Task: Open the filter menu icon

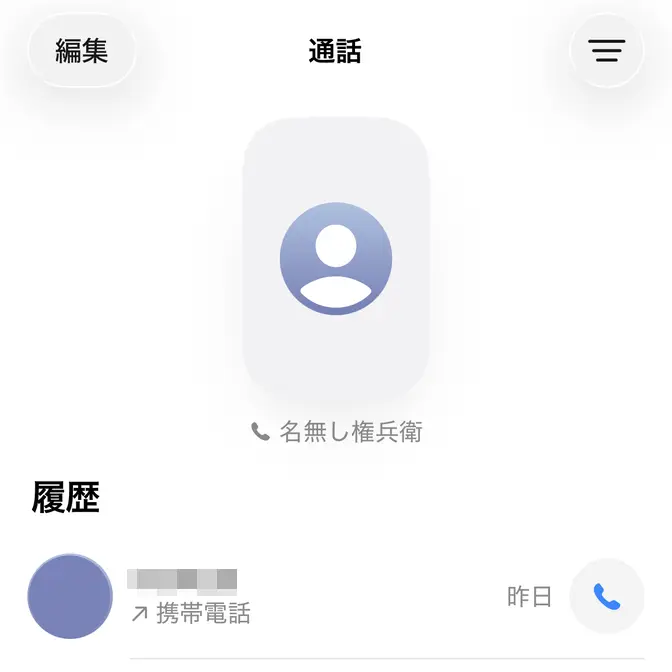Action: [606, 50]
